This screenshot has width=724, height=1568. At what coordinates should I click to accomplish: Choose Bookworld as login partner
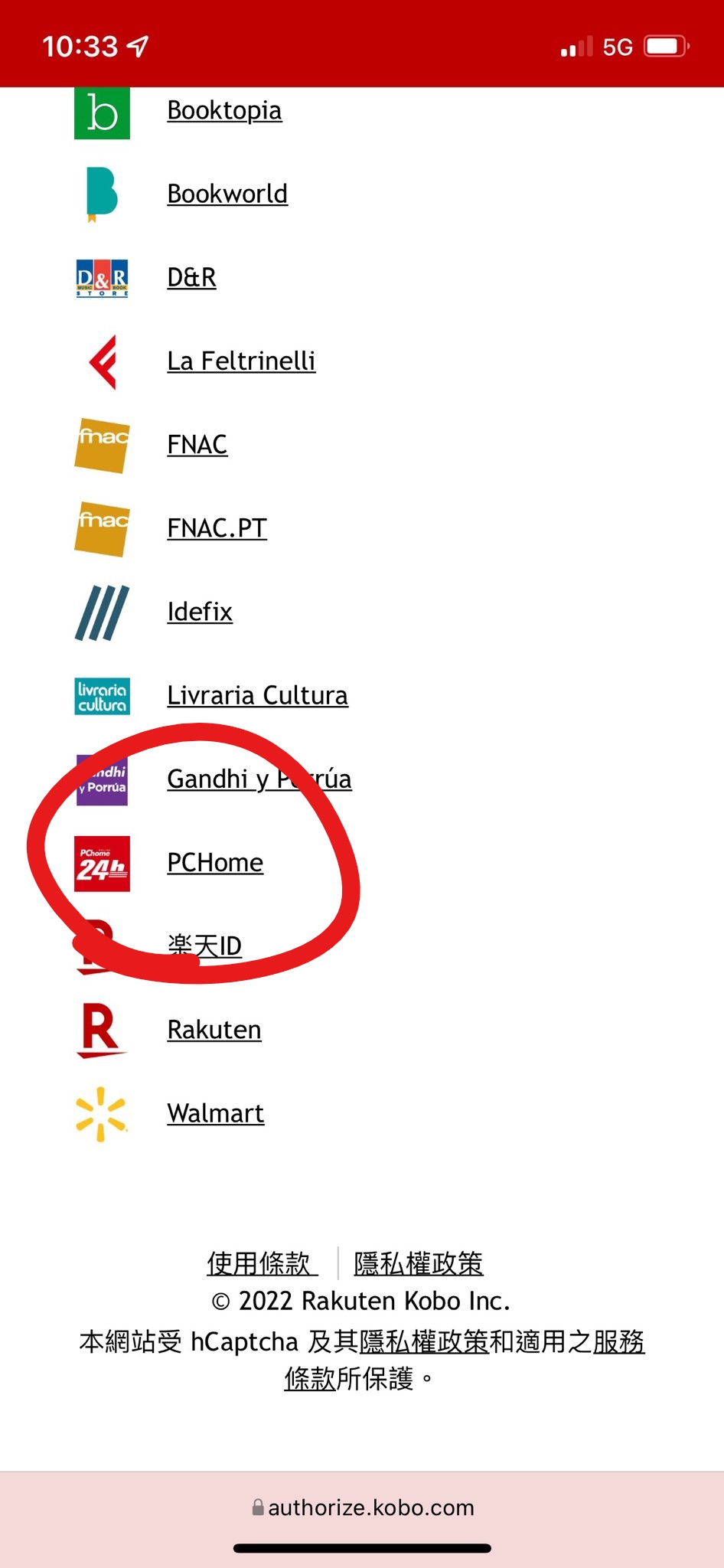pos(227,194)
